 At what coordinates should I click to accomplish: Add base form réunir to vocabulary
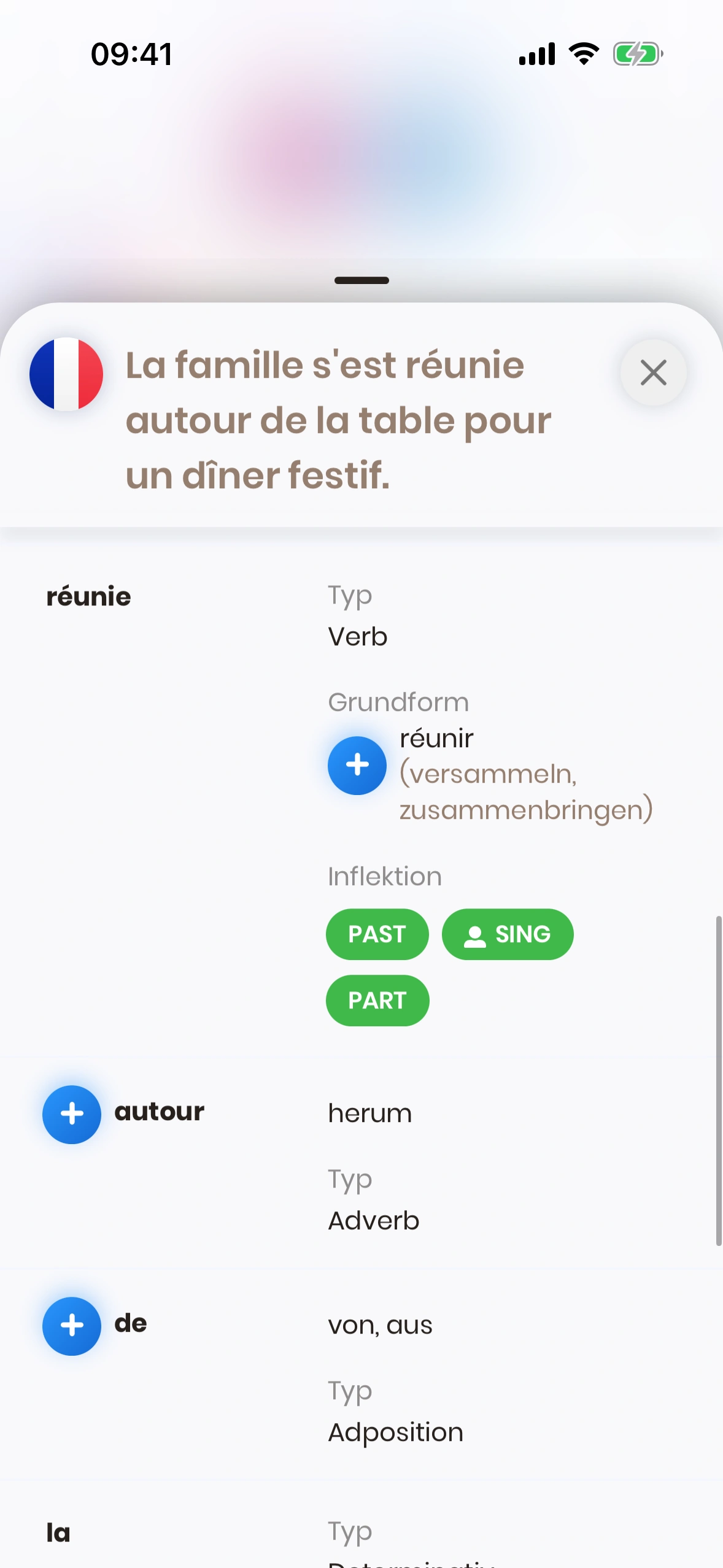[x=357, y=765]
